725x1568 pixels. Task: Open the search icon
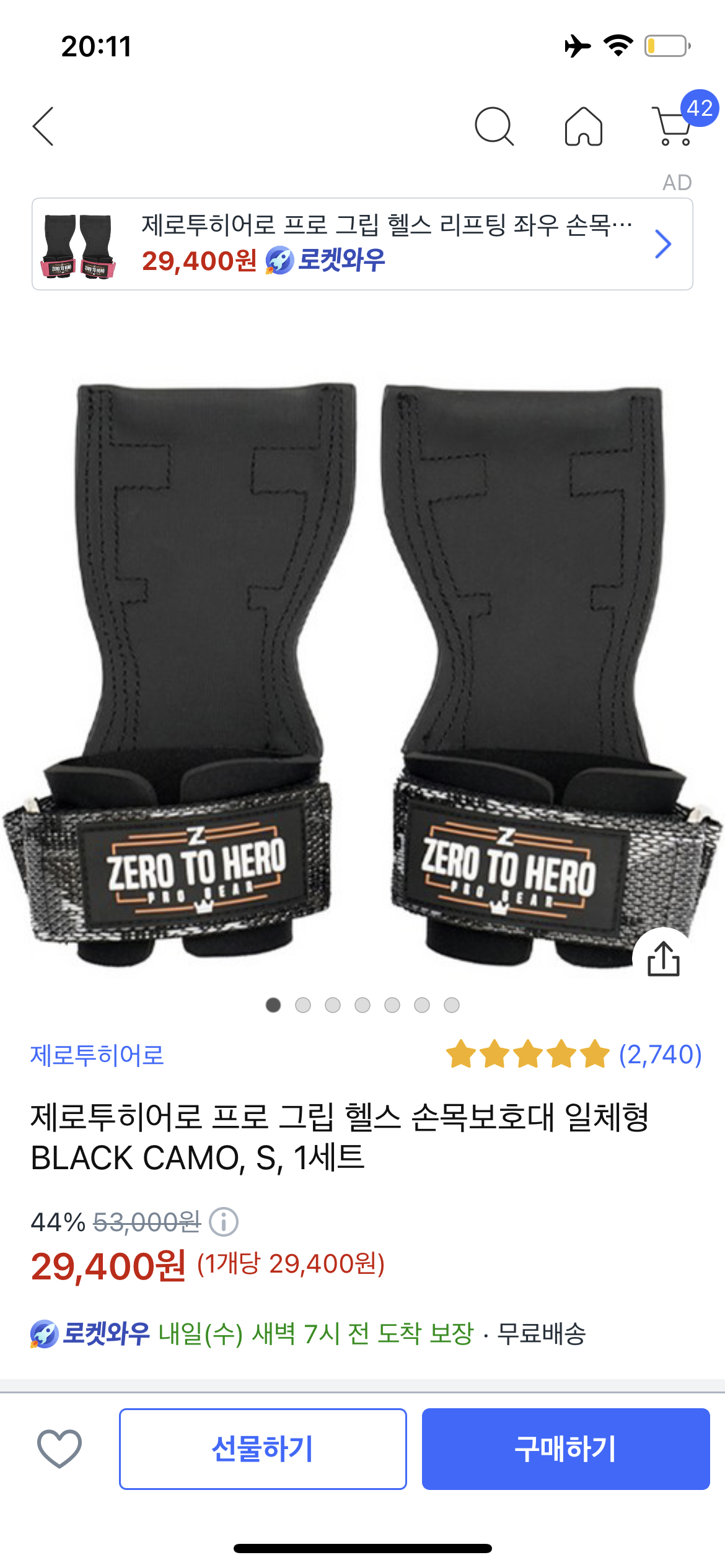493,126
